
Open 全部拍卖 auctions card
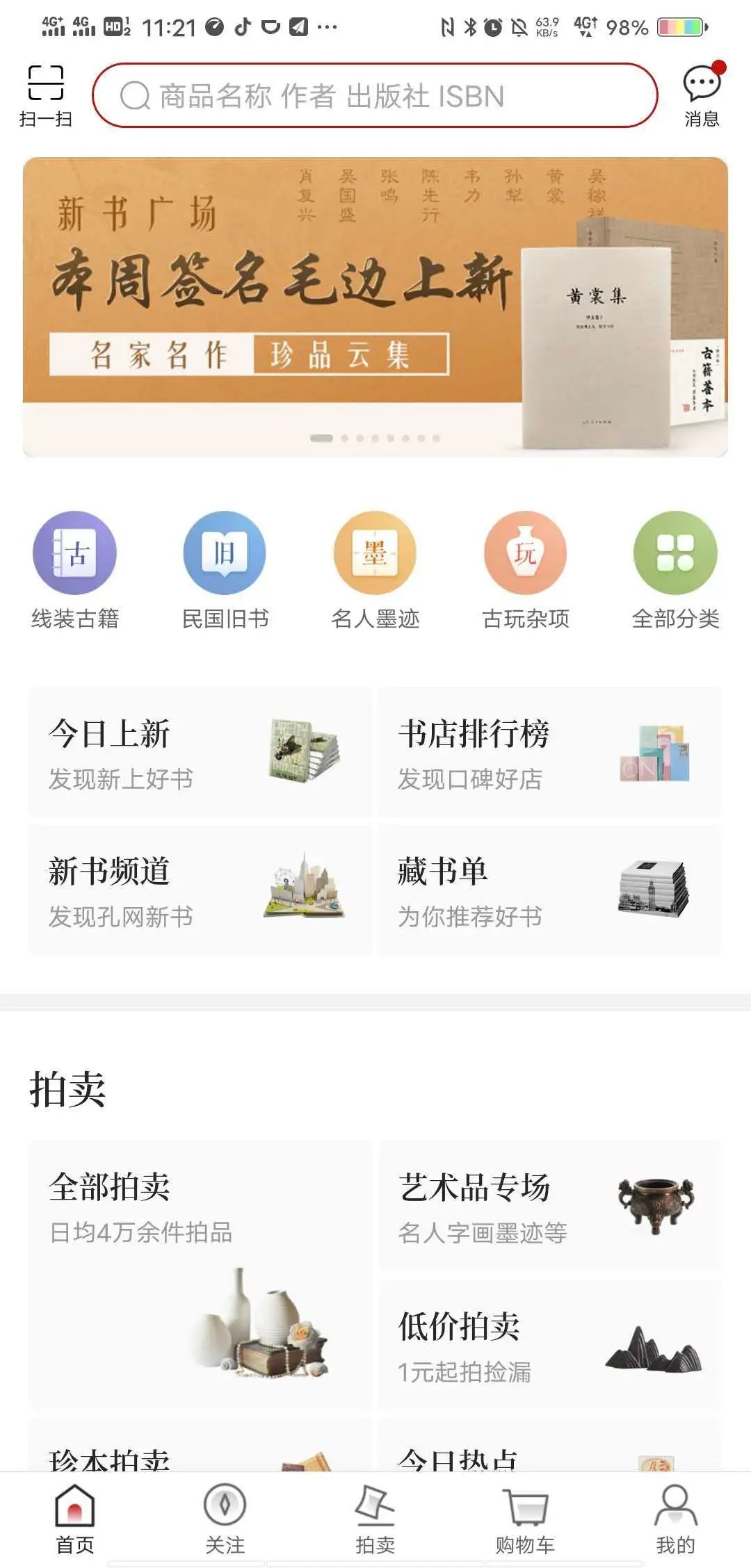[200, 1273]
